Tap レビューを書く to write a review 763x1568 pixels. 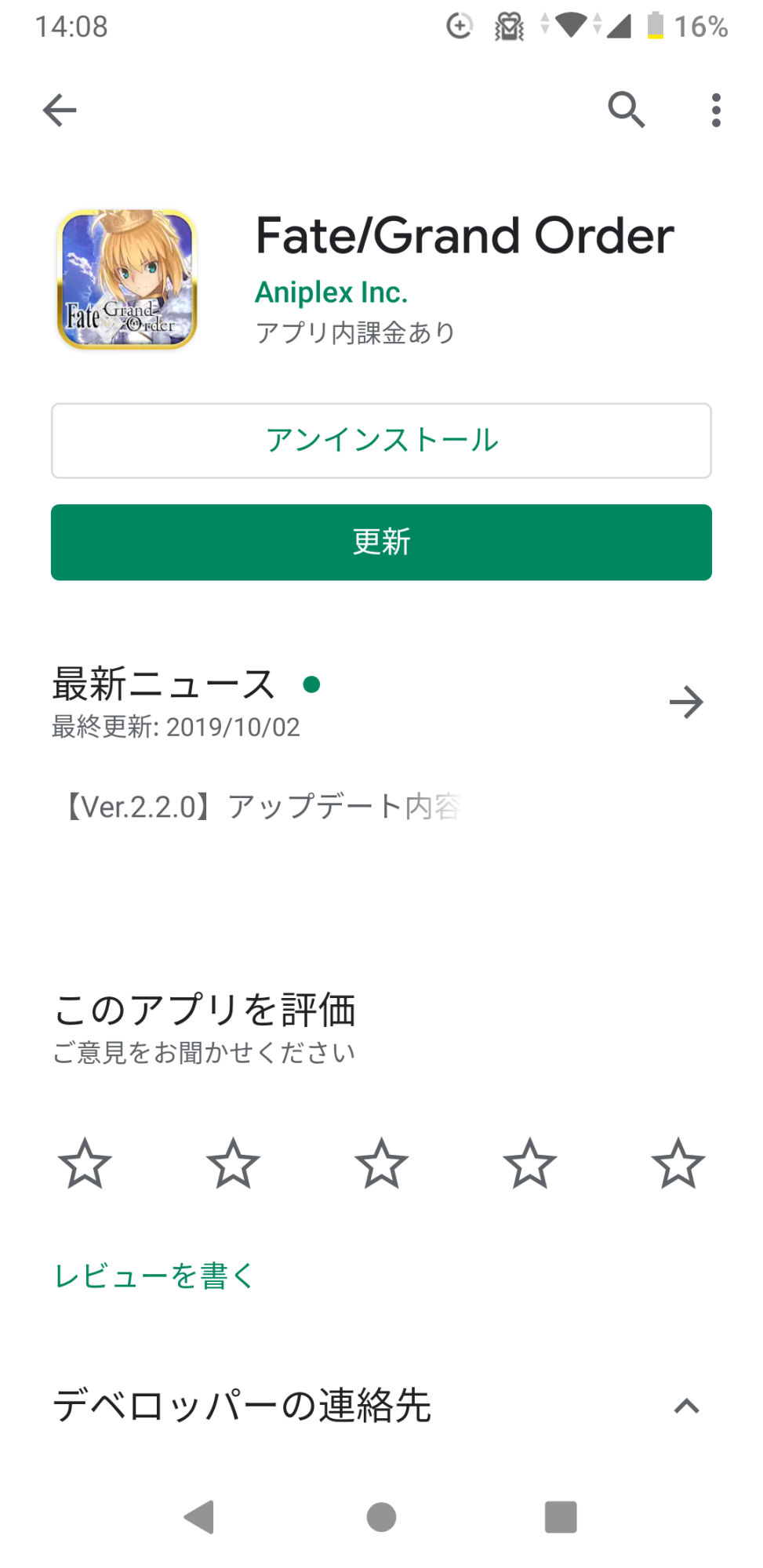pyautogui.click(x=154, y=1276)
